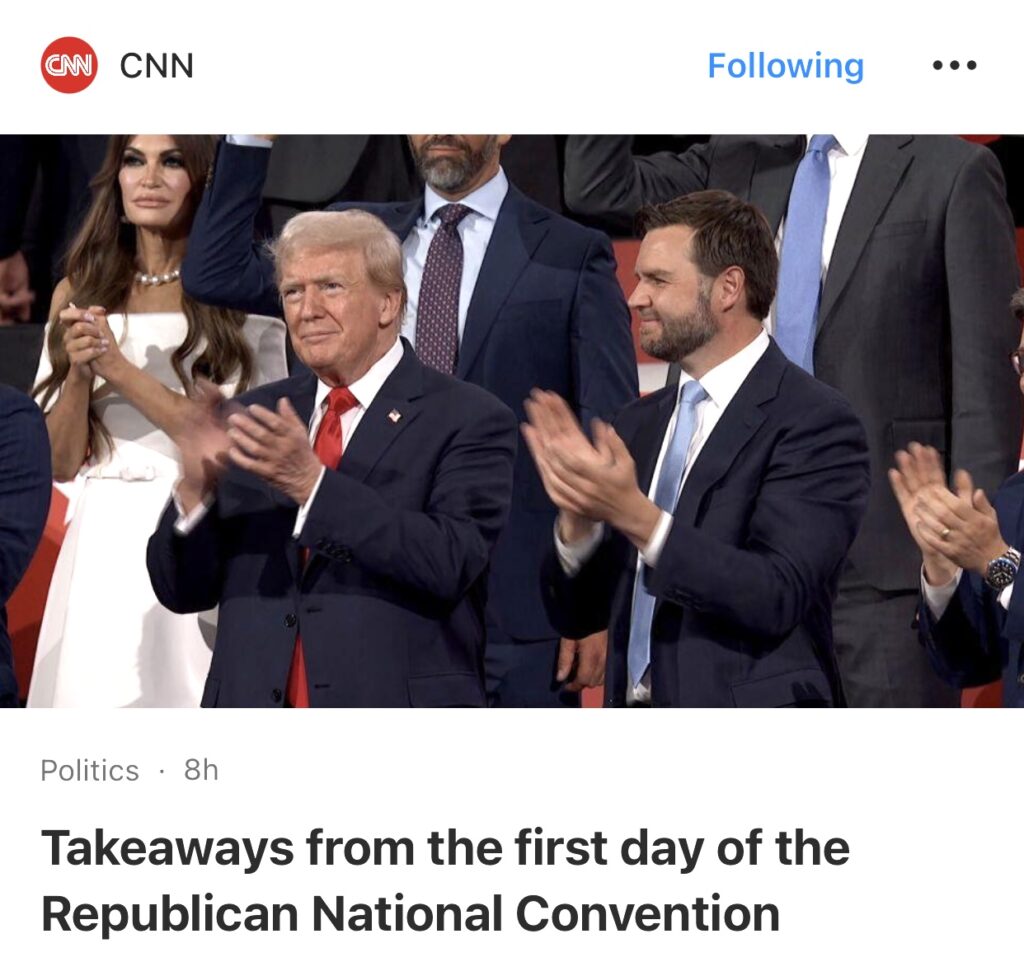The image size is (1024, 962).
Task: Open the three-dot overflow menu
Action: (x=953, y=66)
